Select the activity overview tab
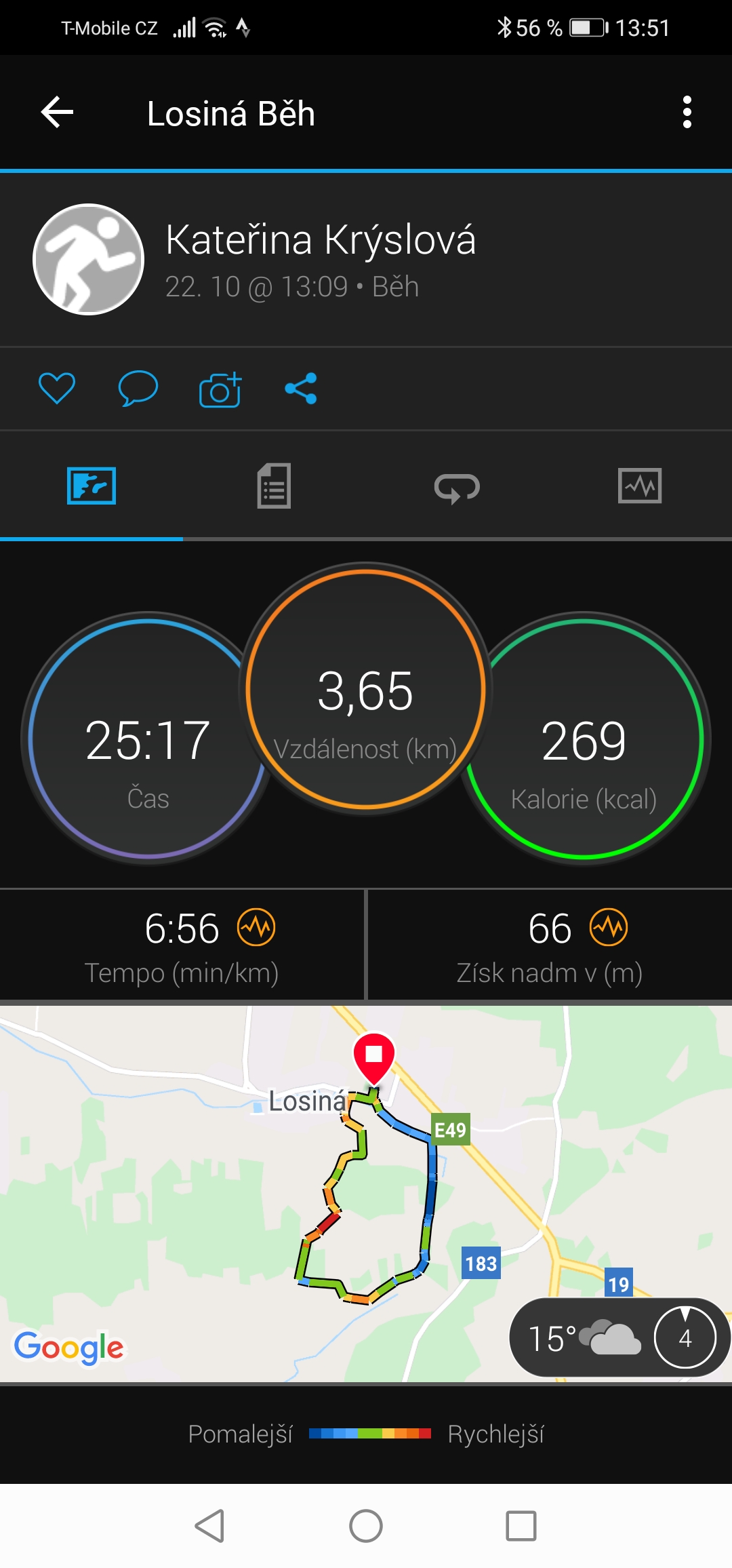The width and height of the screenshot is (732, 1568). [91, 486]
